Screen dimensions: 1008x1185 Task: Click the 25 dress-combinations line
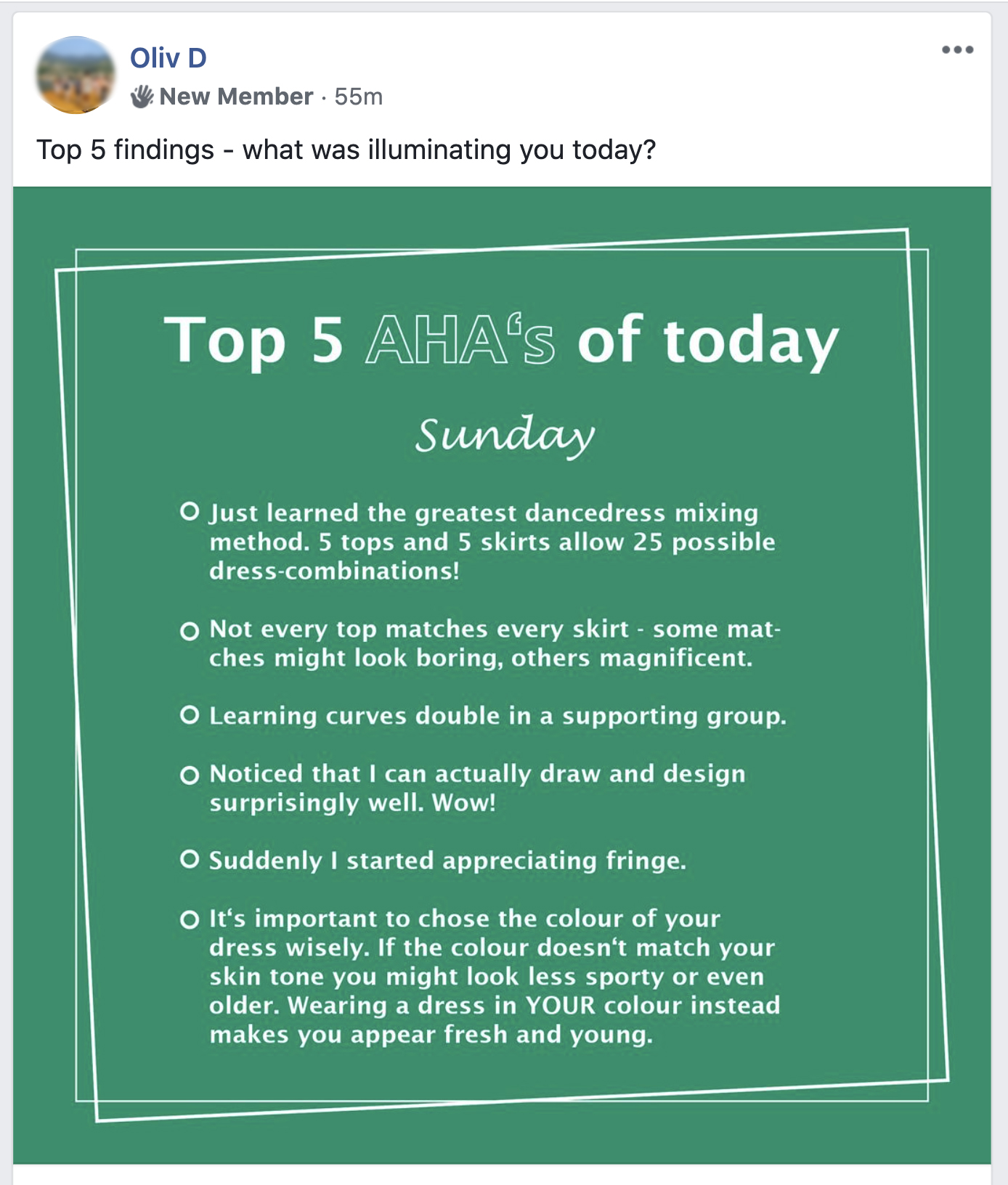(x=492, y=541)
